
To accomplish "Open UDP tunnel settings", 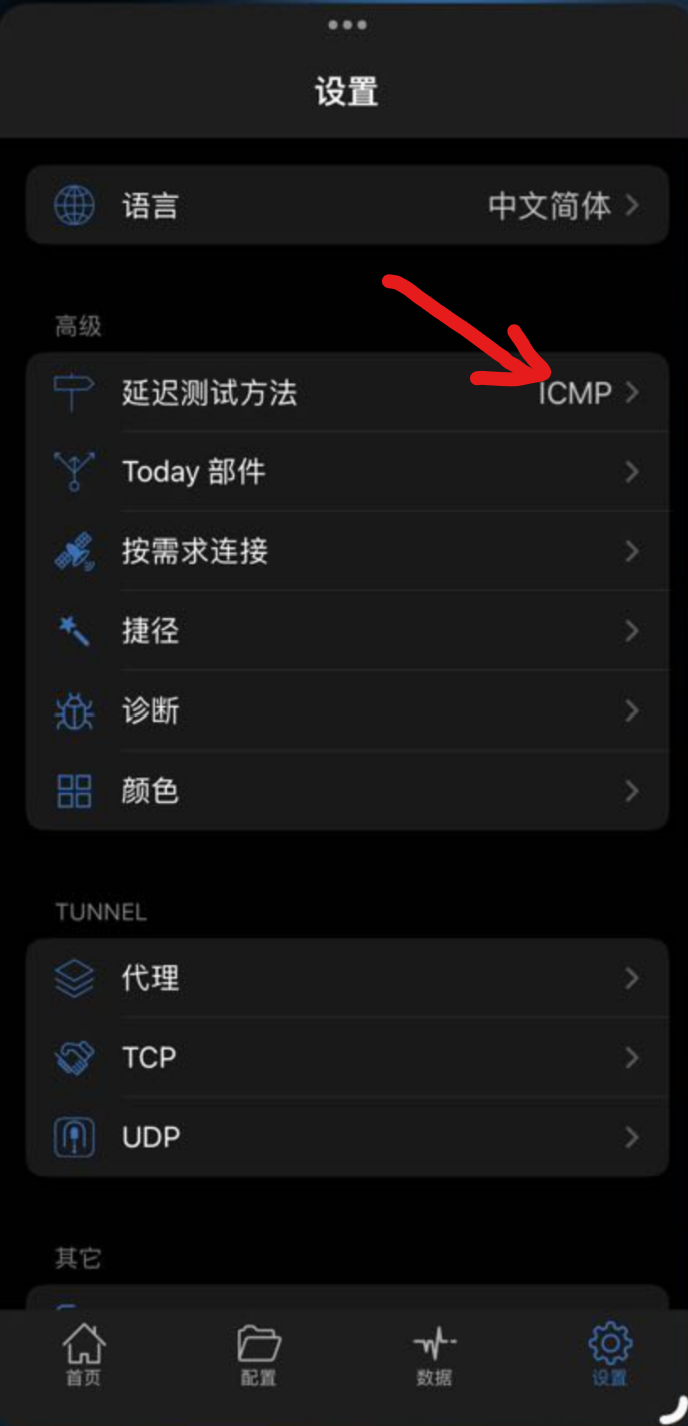I will tap(346, 1137).
